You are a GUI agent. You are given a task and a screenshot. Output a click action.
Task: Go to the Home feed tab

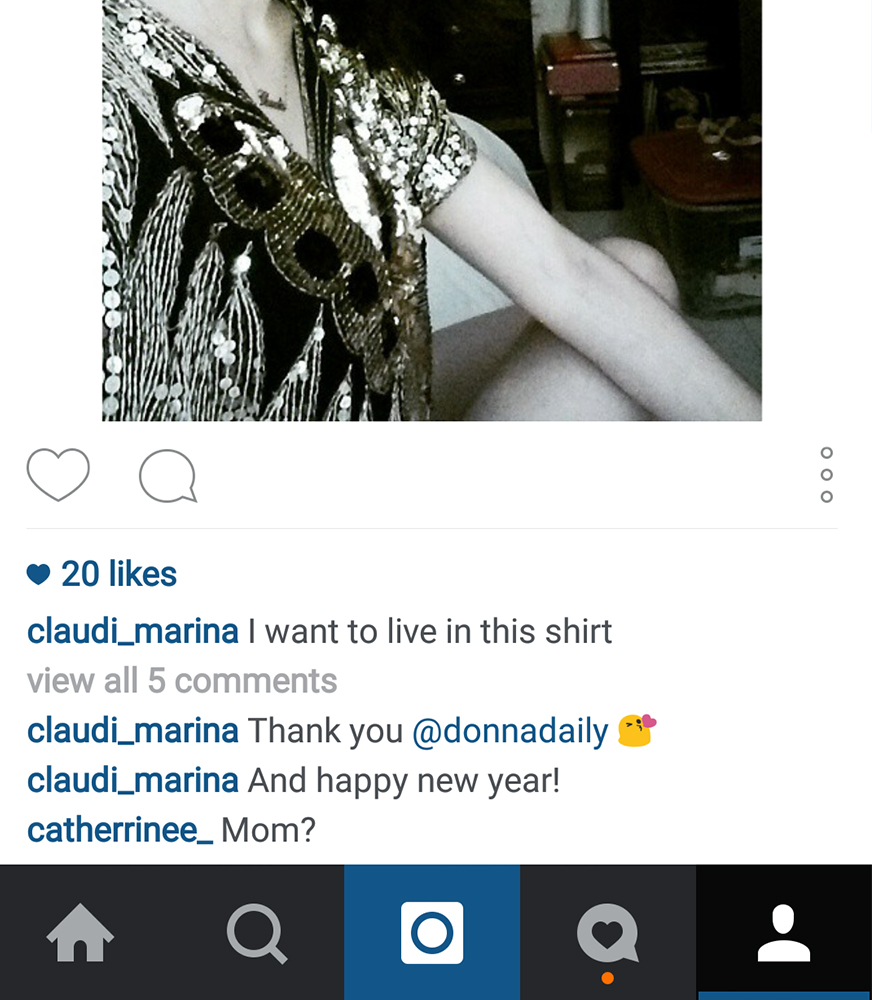(x=81, y=933)
